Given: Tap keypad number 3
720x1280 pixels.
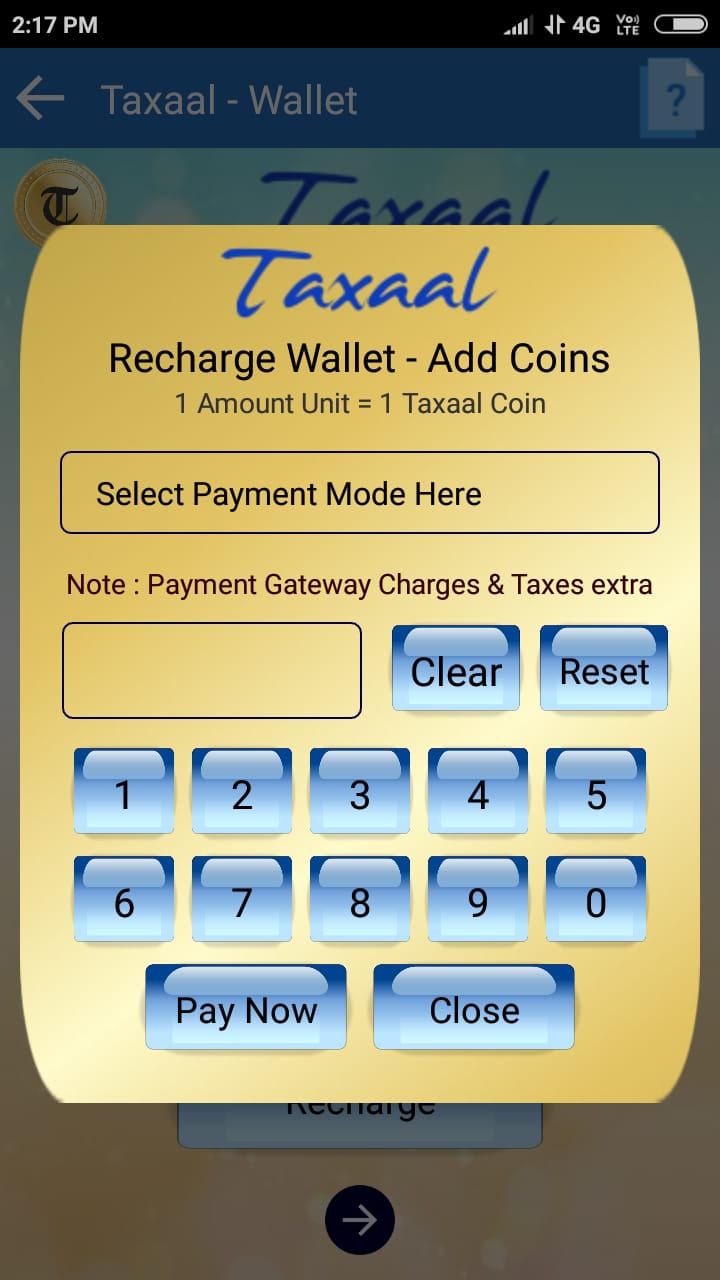Looking at the screenshot, I should pos(360,791).
